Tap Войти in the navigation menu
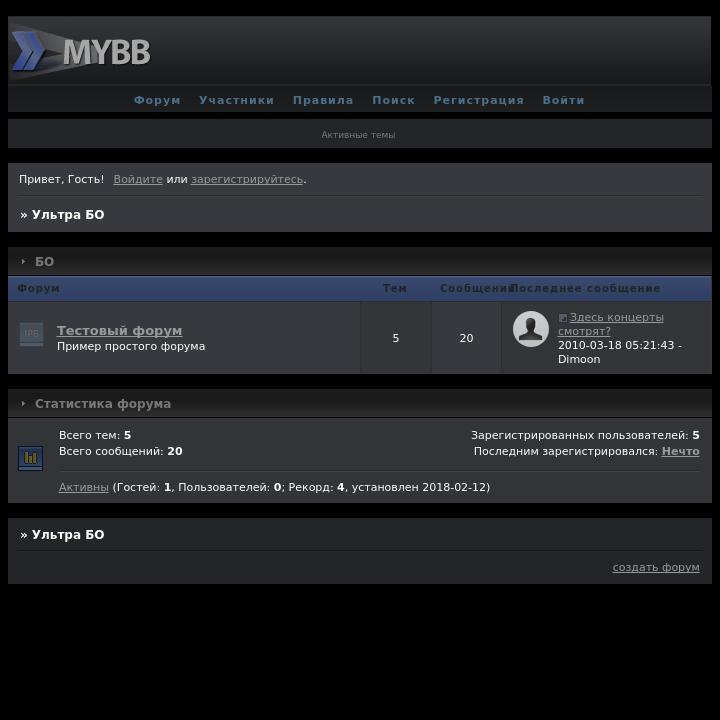Viewport: 720px width, 720px height. pos(563,100)
